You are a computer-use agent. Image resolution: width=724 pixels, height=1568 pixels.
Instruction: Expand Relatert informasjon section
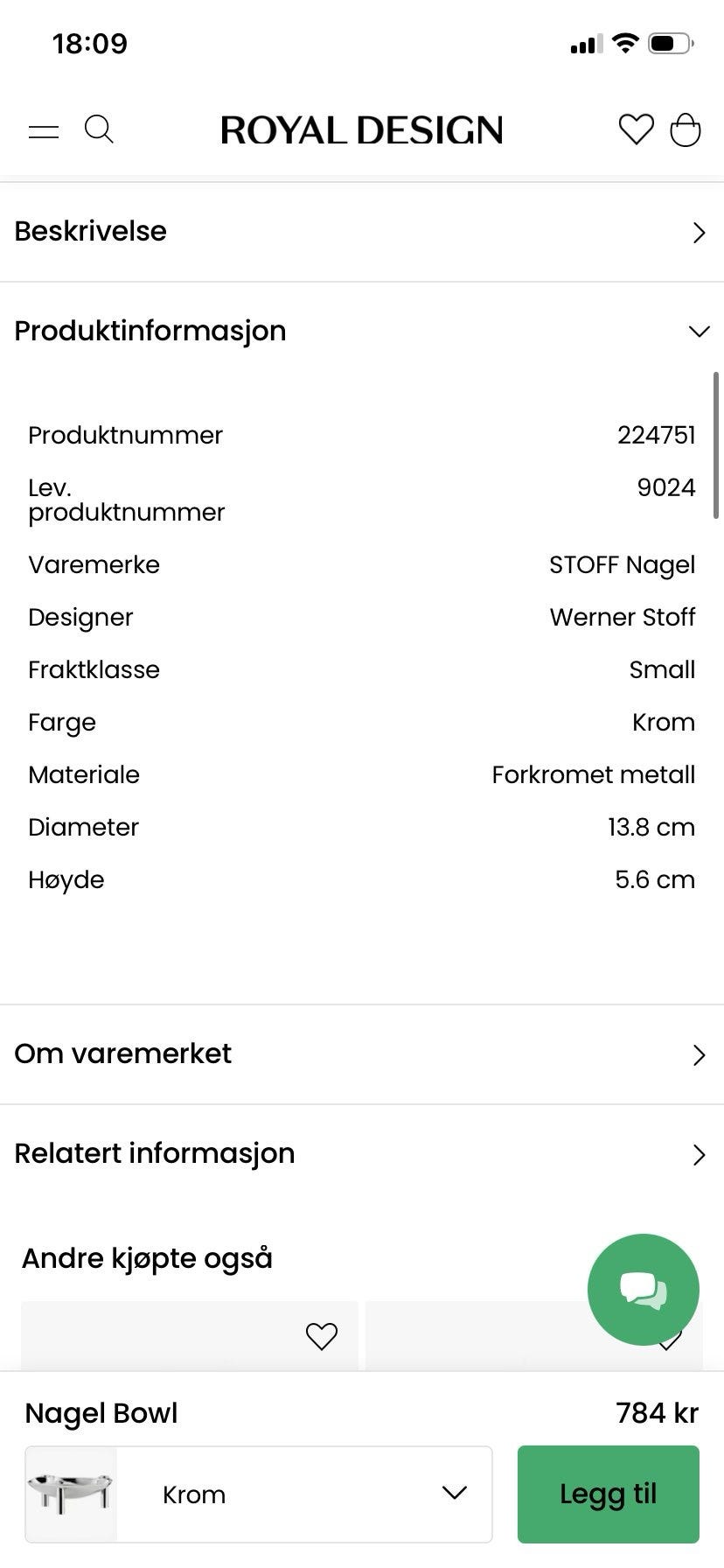click(362, 1154)
